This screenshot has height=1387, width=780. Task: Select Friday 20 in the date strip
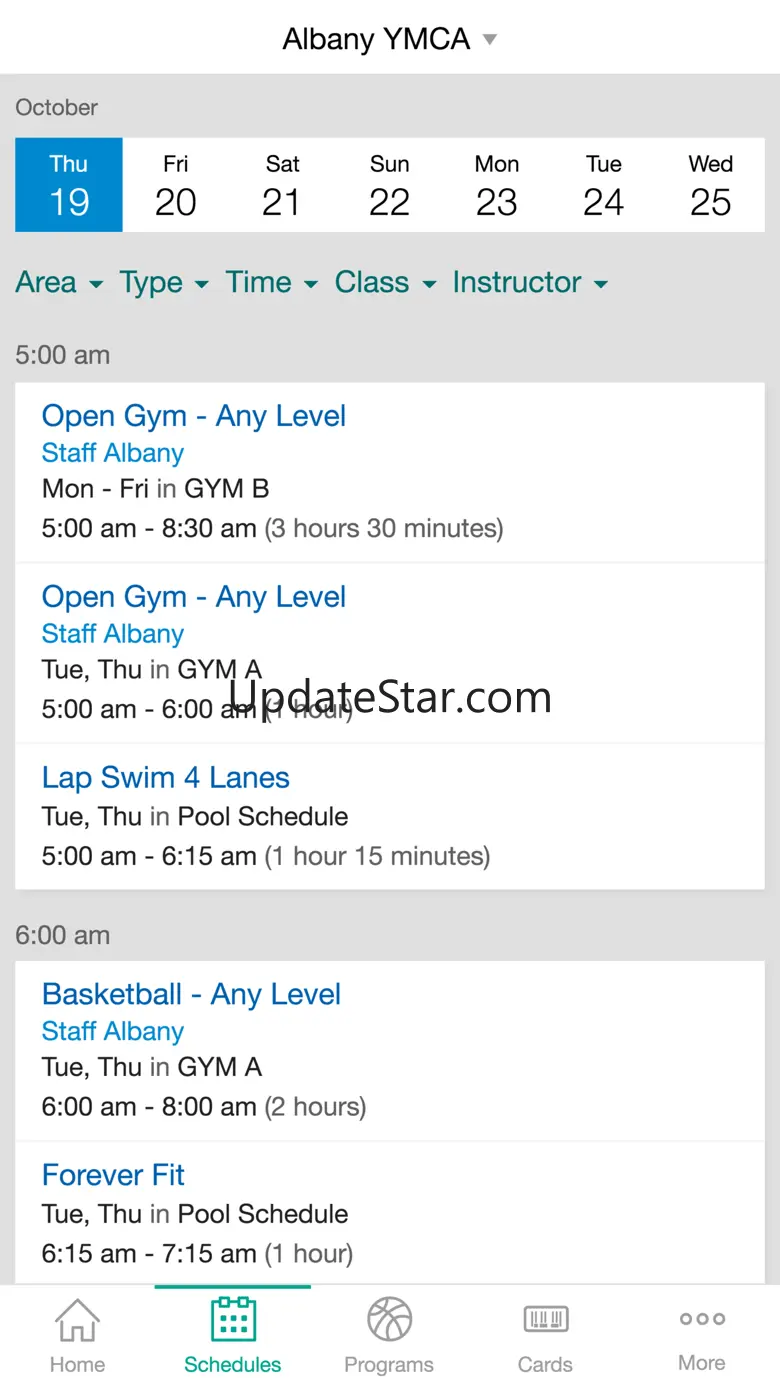point(176,185)
